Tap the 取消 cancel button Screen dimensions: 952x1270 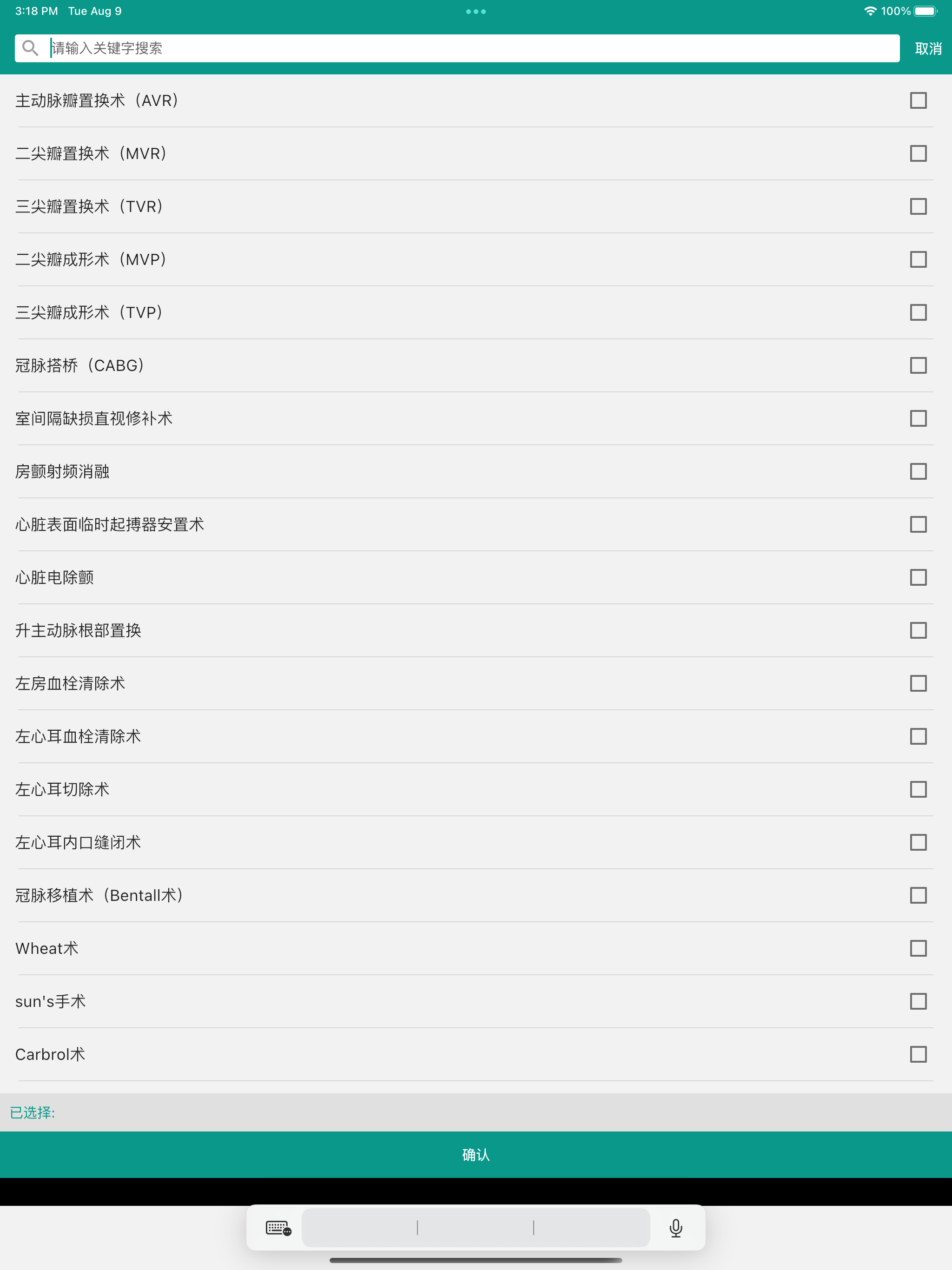pos(928,48)
